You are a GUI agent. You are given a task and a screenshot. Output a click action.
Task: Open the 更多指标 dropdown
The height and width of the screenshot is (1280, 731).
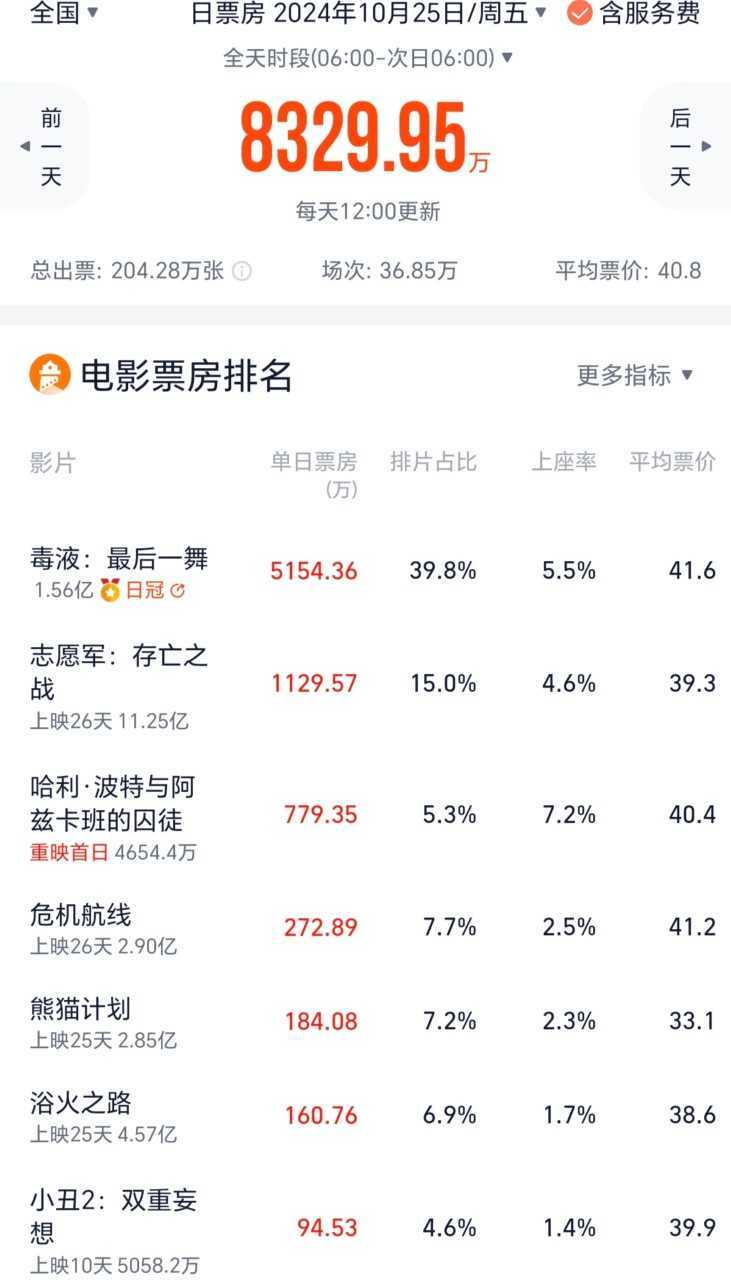point(635,375)
